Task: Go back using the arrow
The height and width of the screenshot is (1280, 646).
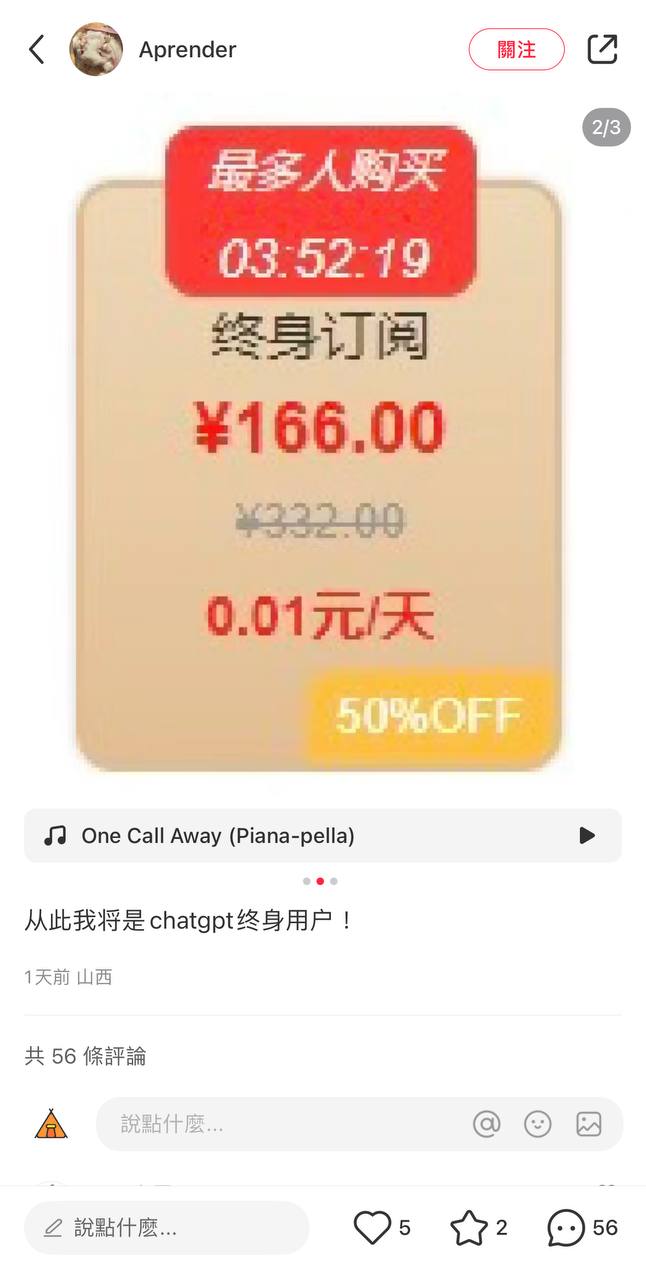Action: click(37, 49)
